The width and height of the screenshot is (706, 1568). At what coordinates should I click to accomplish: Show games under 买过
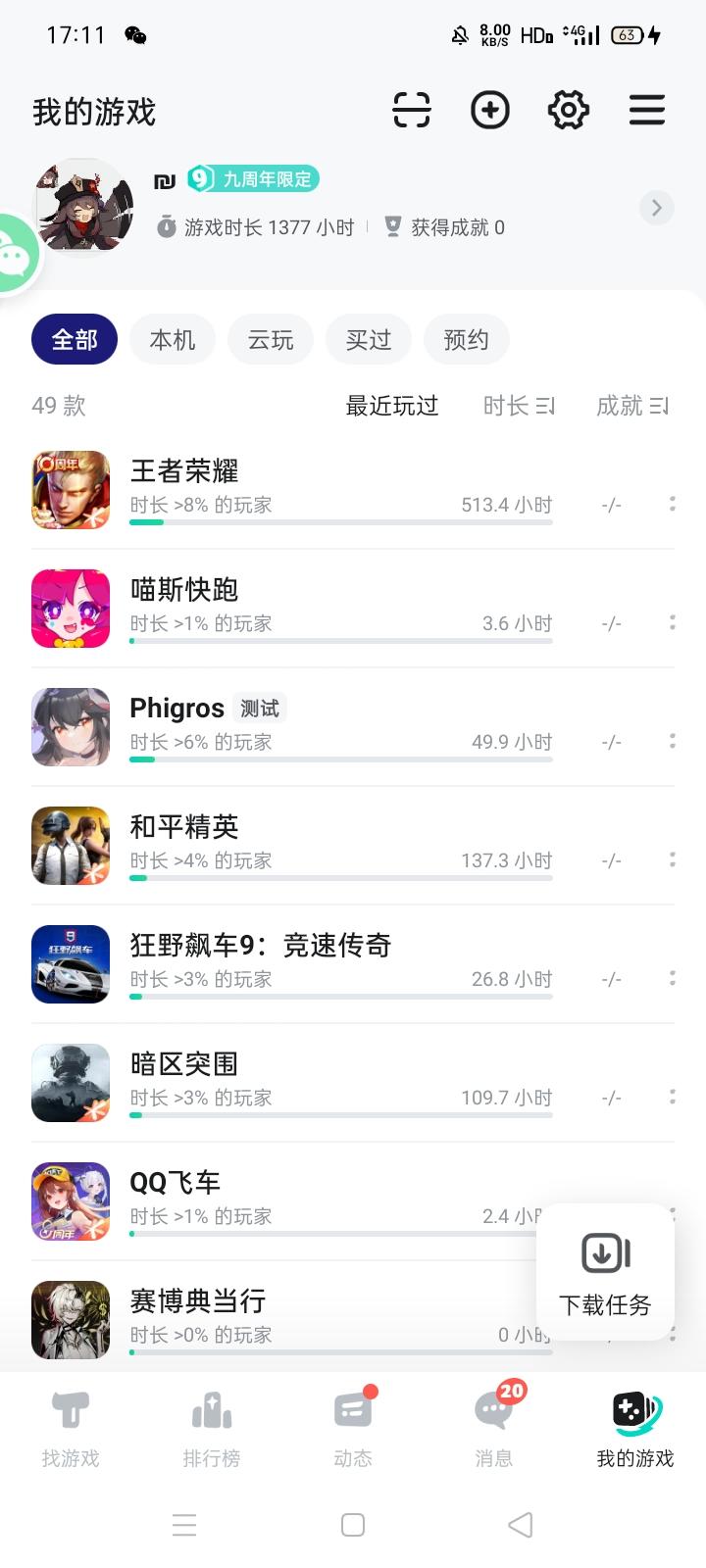(369, 340)
